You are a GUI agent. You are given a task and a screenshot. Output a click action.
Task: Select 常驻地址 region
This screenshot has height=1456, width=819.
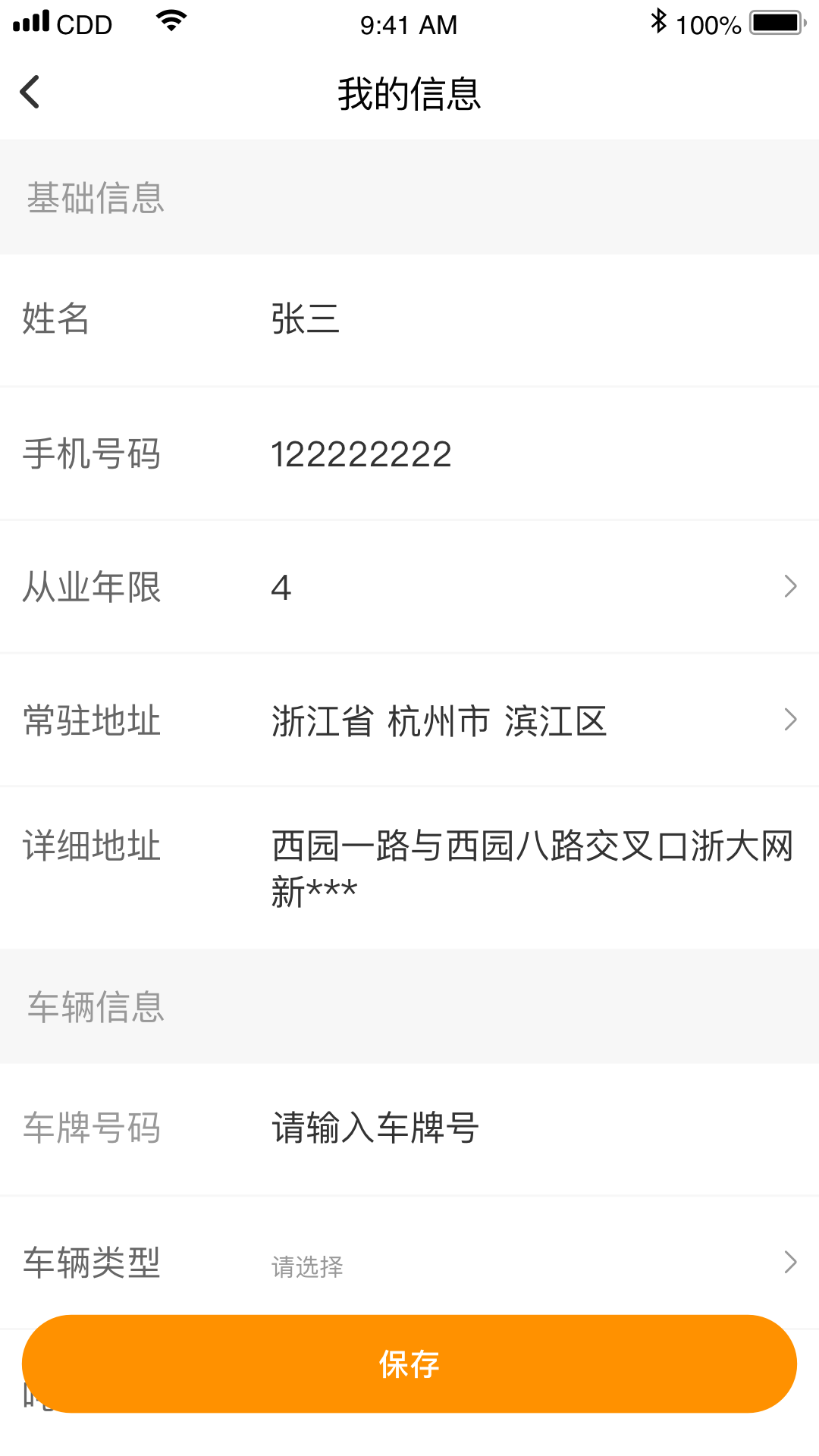pos(531,720)
